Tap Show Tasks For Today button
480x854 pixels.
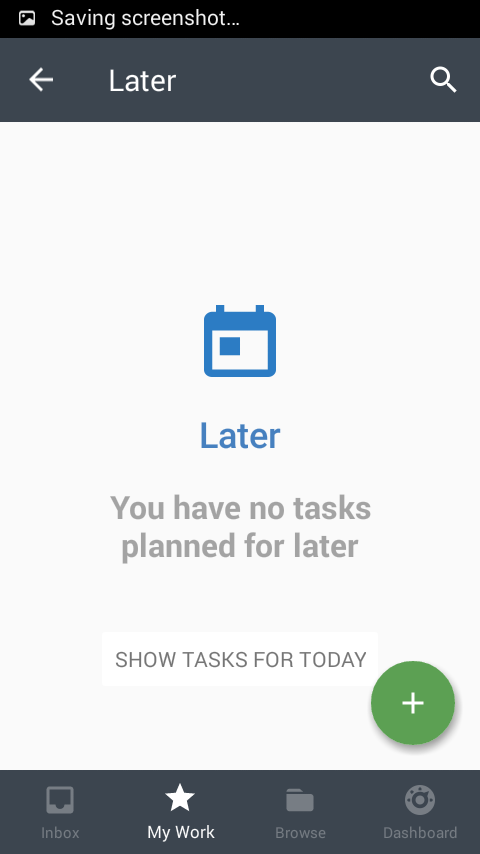tap(240, 659)
